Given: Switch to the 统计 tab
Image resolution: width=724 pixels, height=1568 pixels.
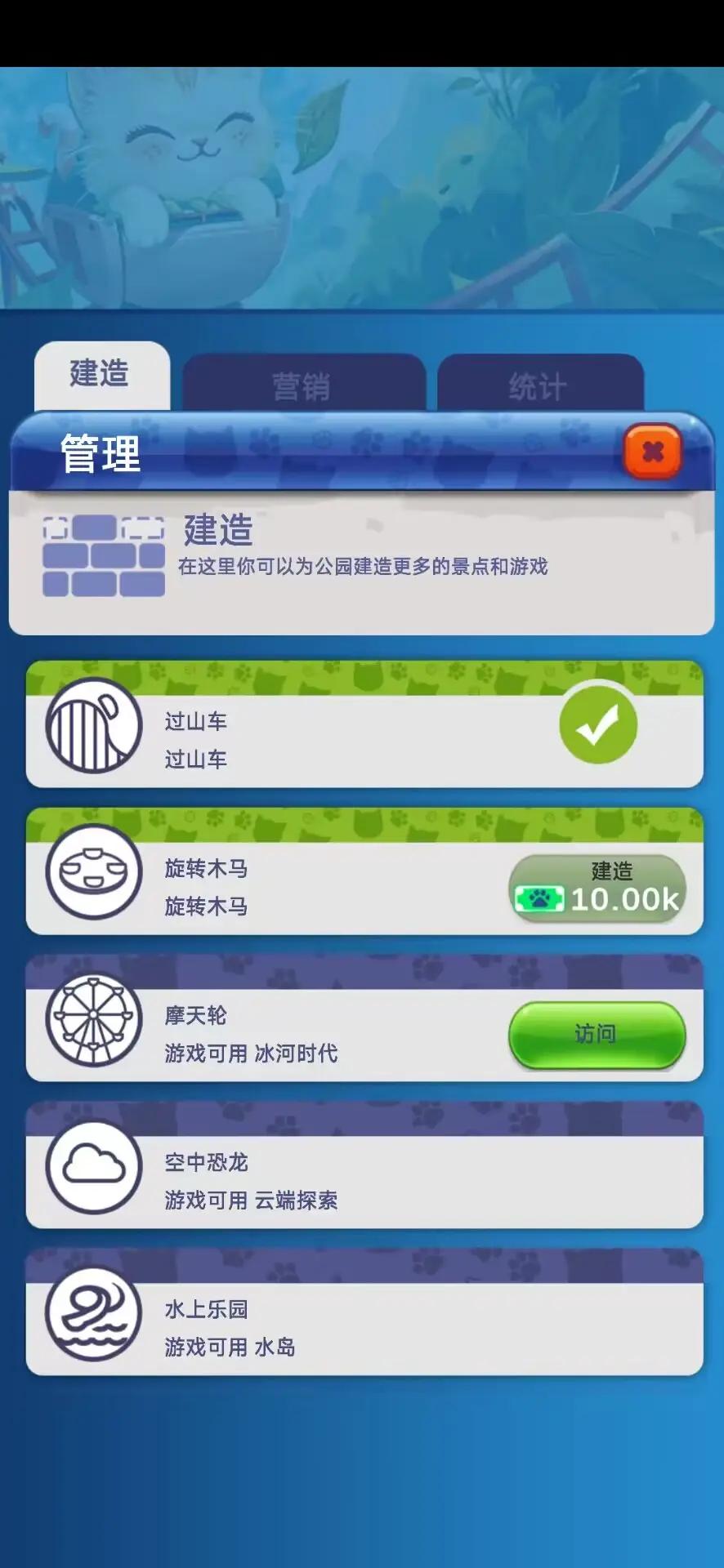Looking at the screenshot, I should 539,385.
